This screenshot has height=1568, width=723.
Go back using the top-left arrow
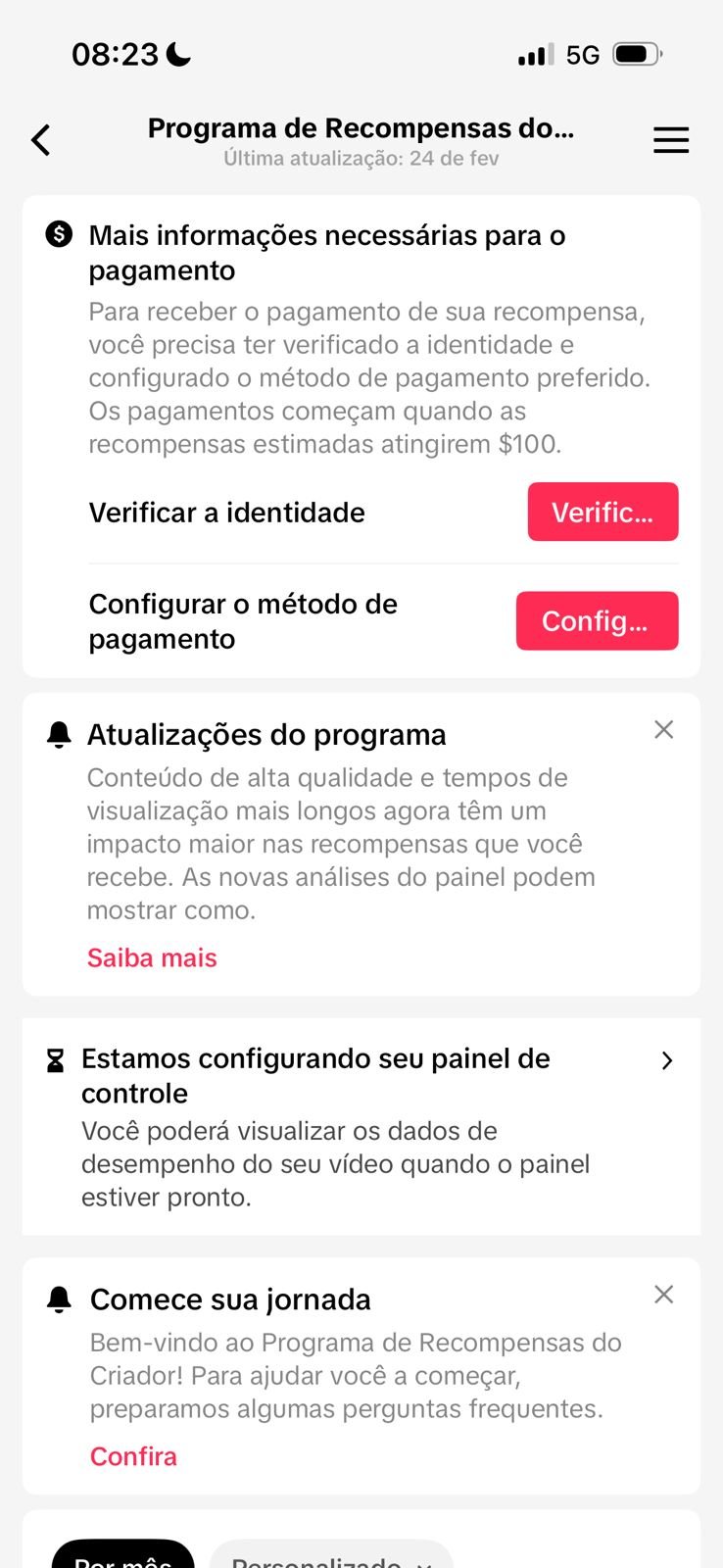(x=41, y=140)
